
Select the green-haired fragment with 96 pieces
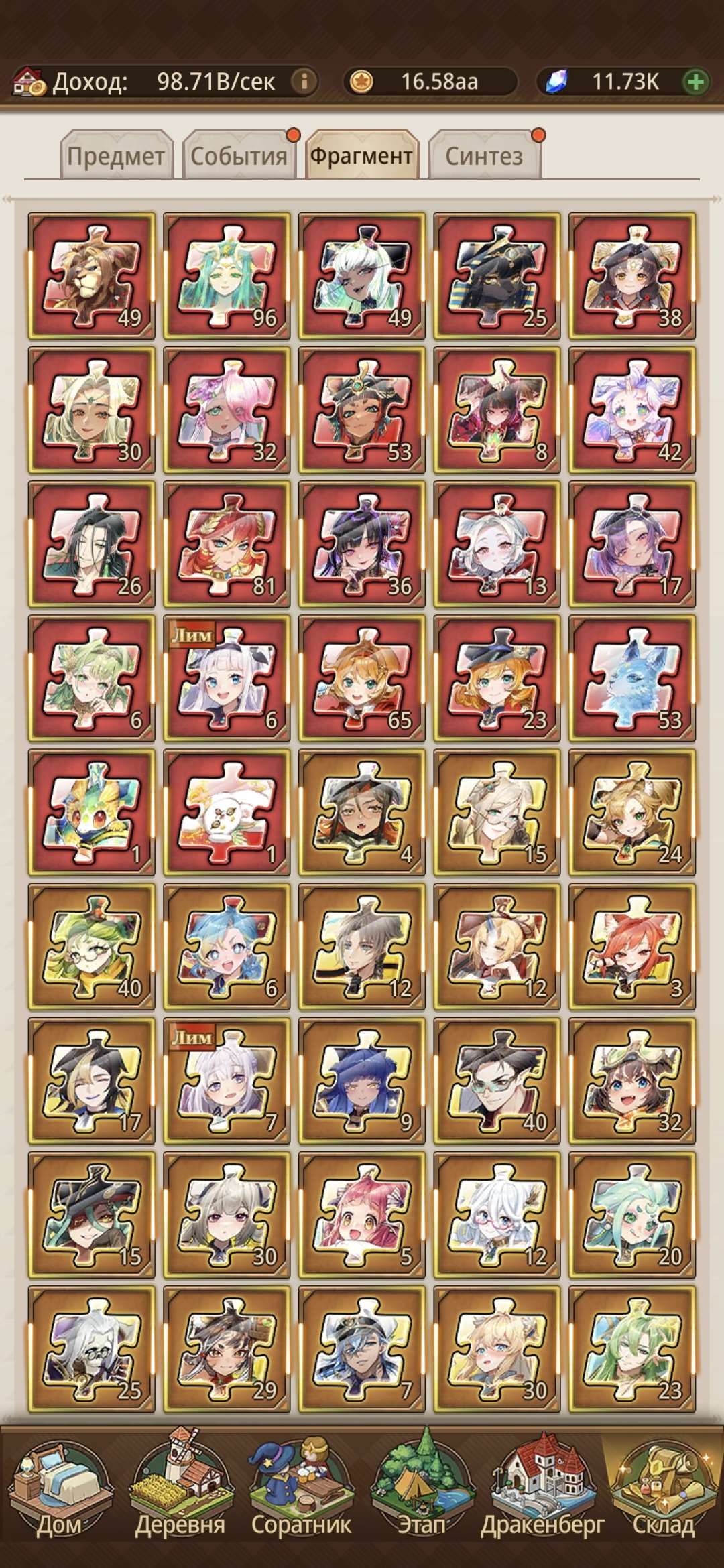(x=227, y=276)
